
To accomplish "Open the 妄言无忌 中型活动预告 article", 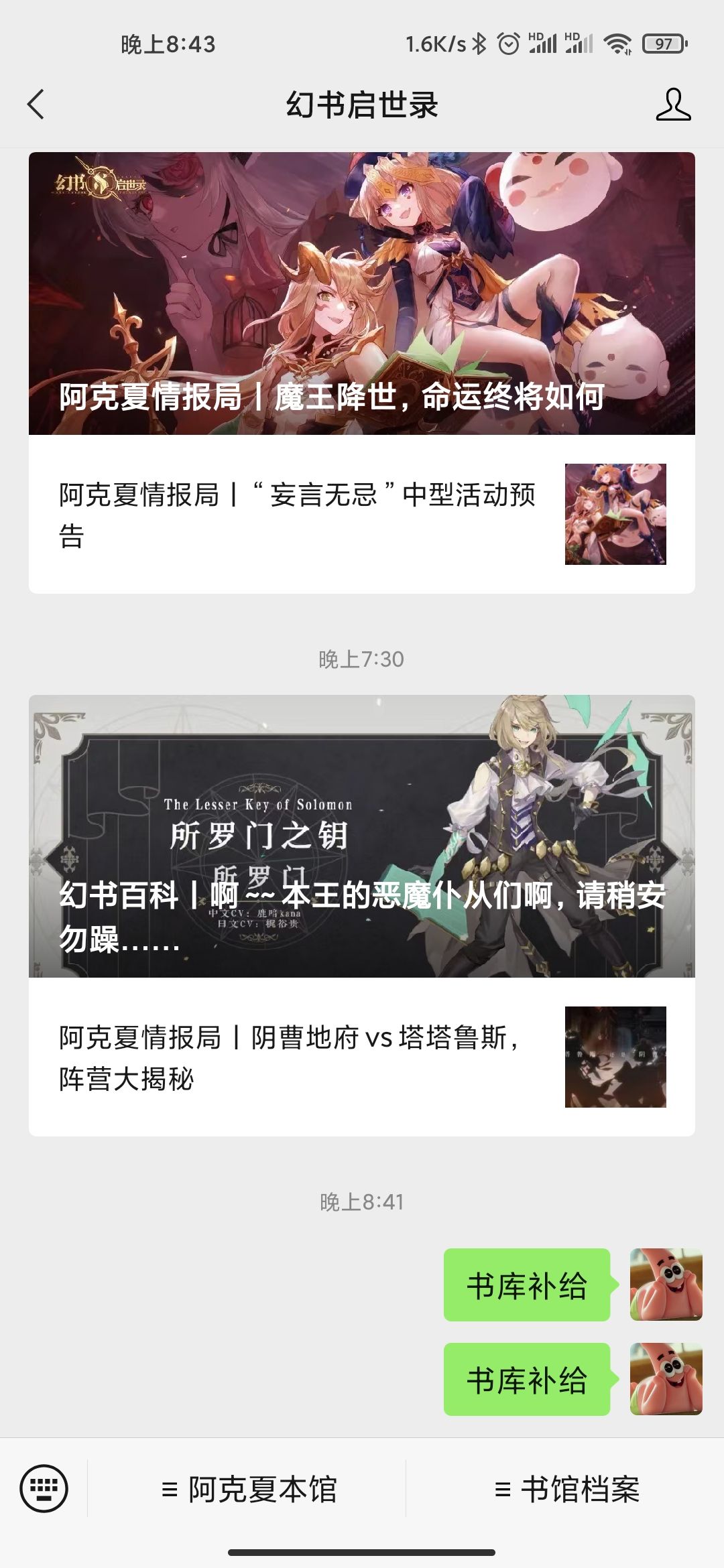I will pyautogui.click(x=362, y=514).
